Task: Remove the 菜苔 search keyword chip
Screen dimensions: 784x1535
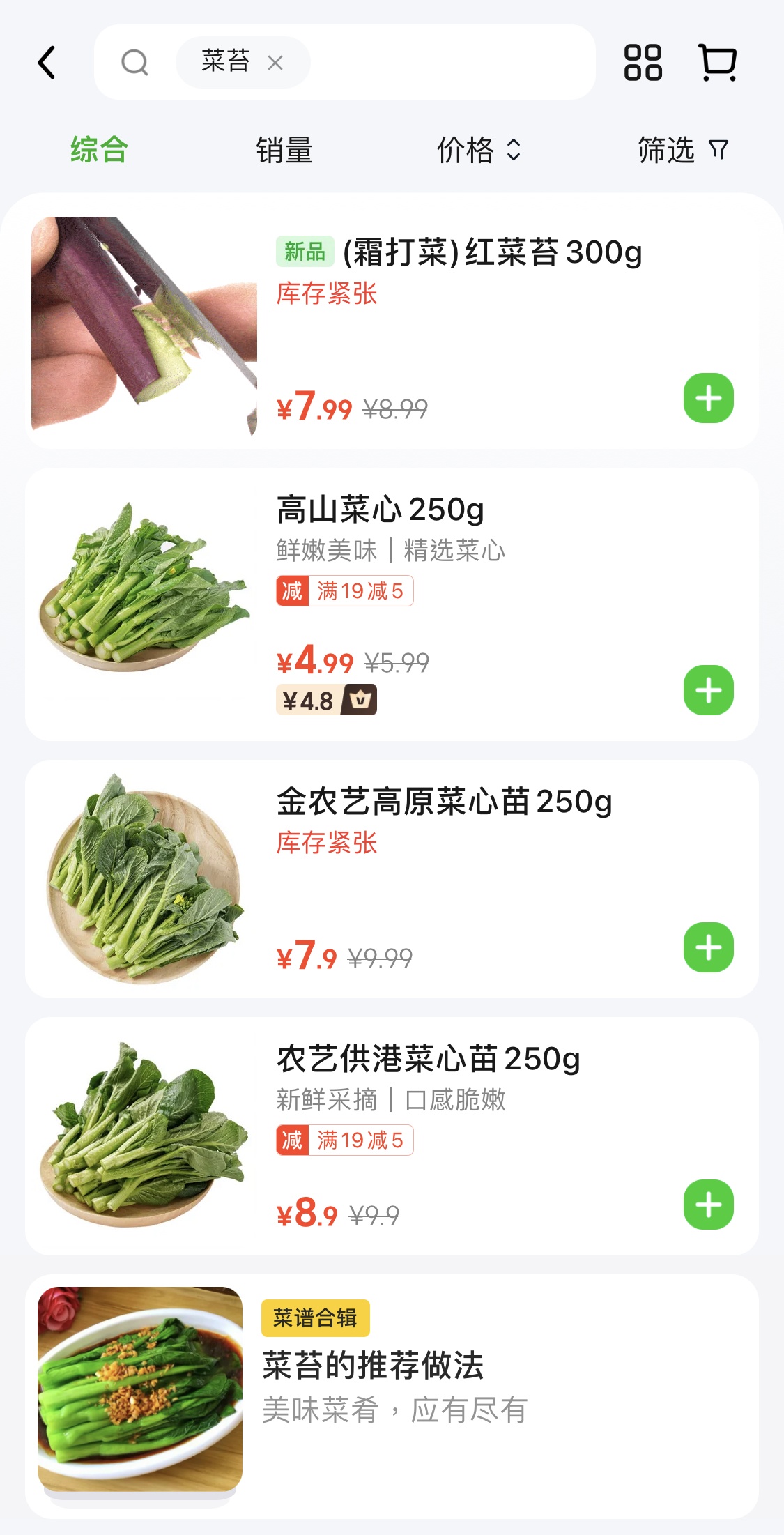Action: tap(275, 63)
